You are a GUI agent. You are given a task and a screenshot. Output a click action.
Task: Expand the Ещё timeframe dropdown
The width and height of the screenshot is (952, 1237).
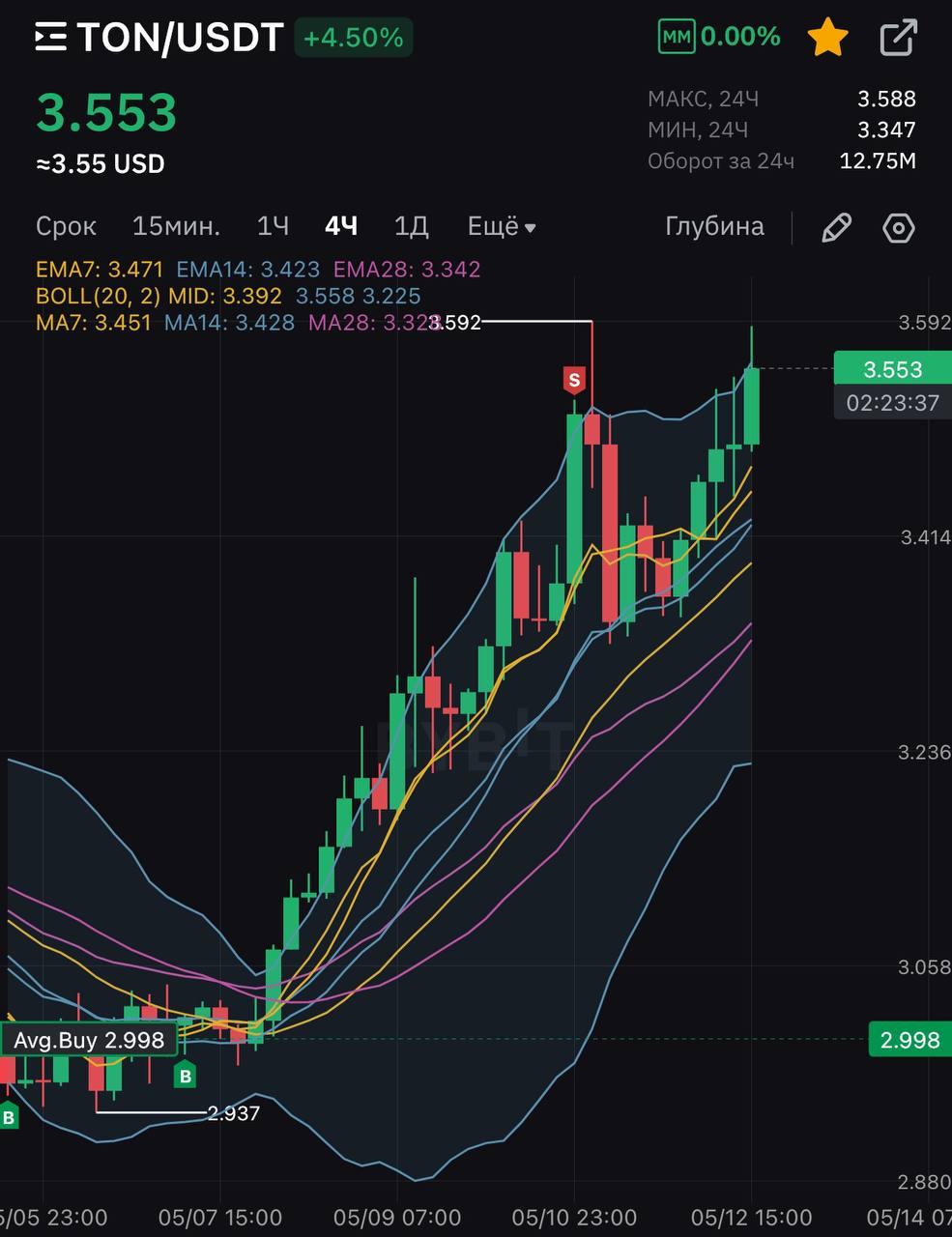501,226
